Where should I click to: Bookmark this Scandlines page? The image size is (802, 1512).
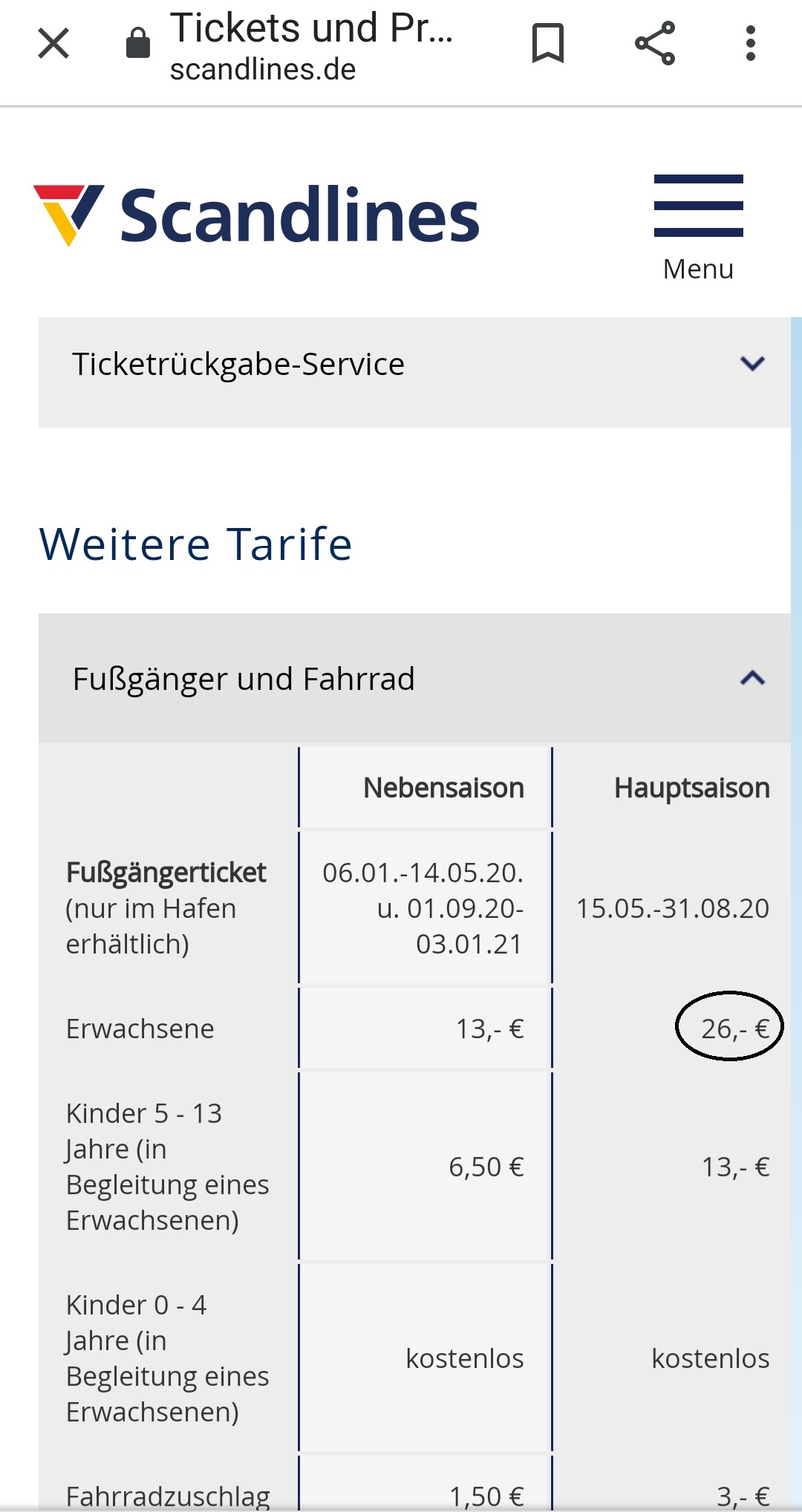(x=548, y=43)
